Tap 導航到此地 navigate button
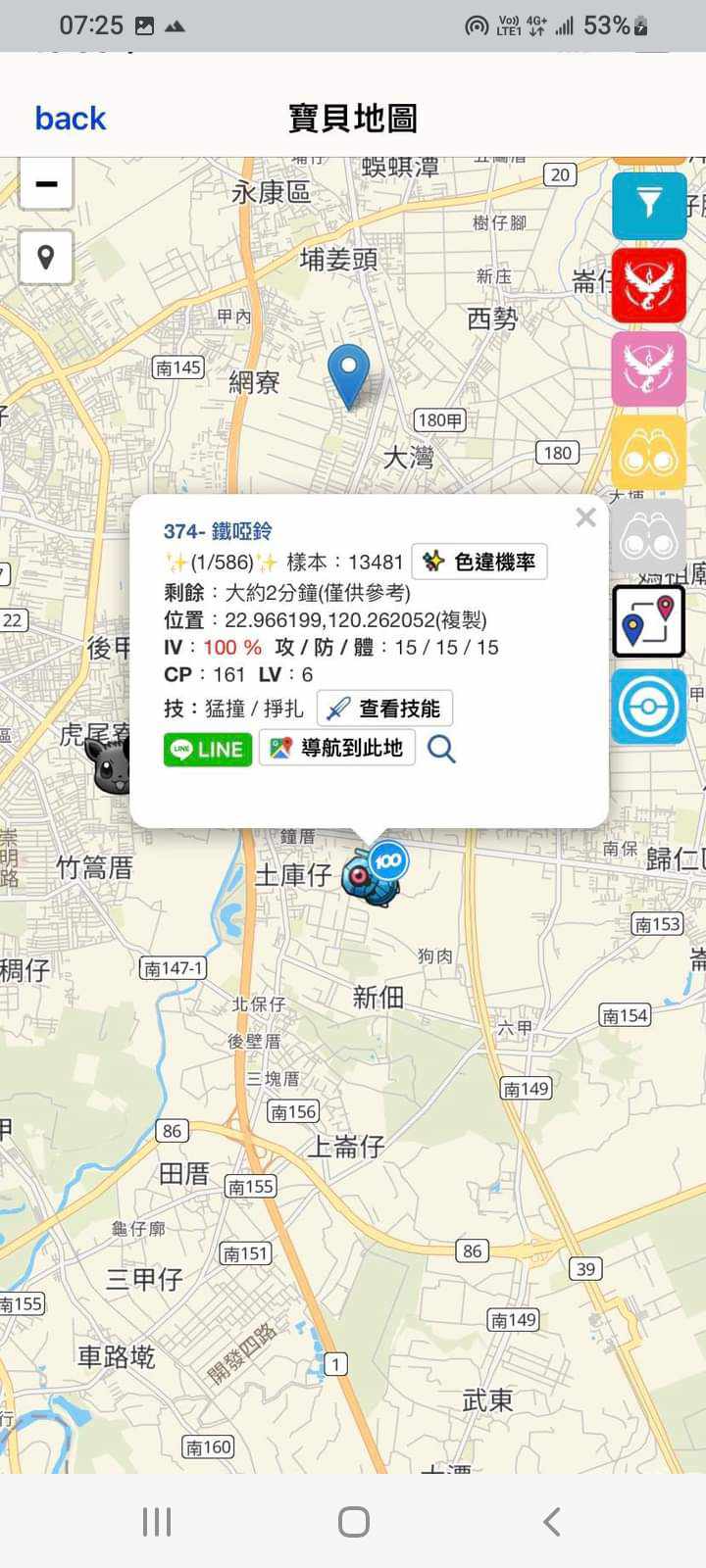 (x=337, y=749)
